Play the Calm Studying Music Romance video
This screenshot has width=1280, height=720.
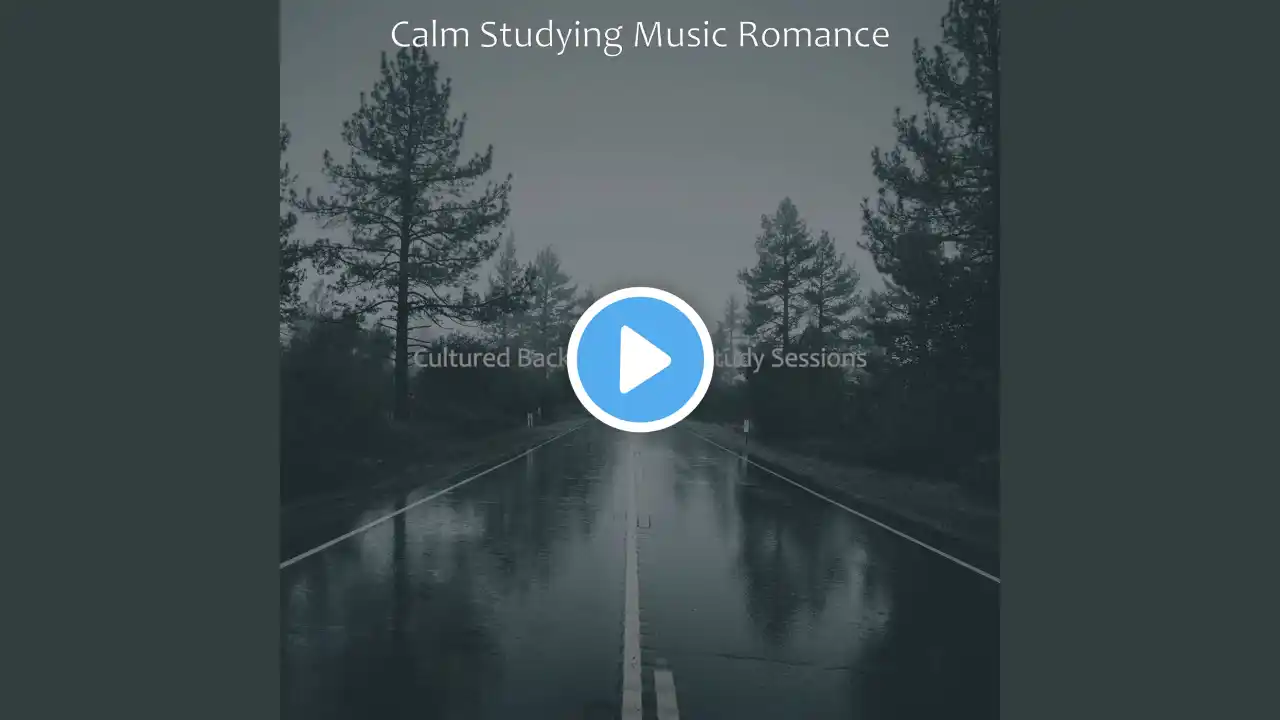point(640,360)
